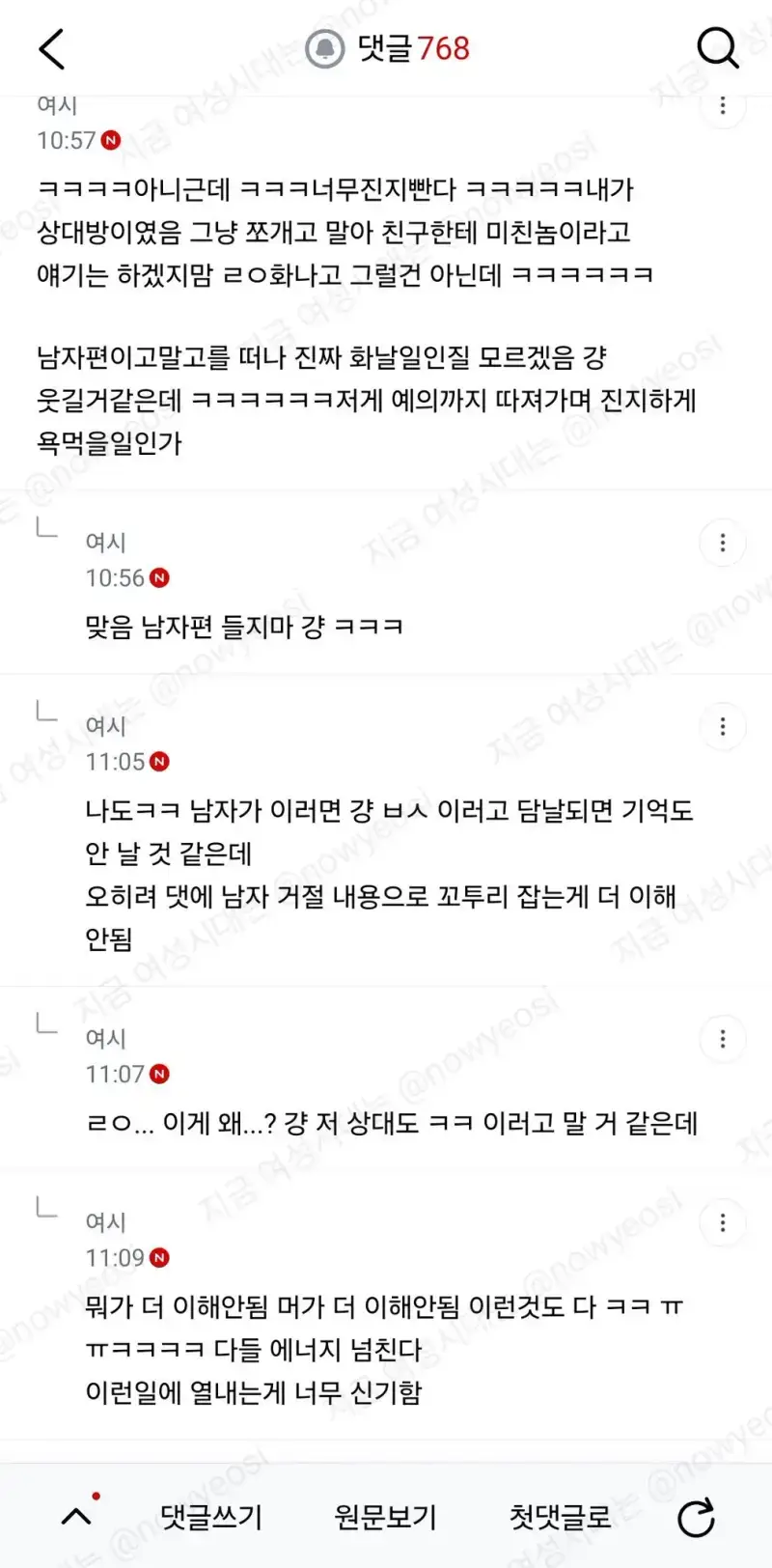
Task: Refresh the comments list
Action: (x=696, y=1518)
